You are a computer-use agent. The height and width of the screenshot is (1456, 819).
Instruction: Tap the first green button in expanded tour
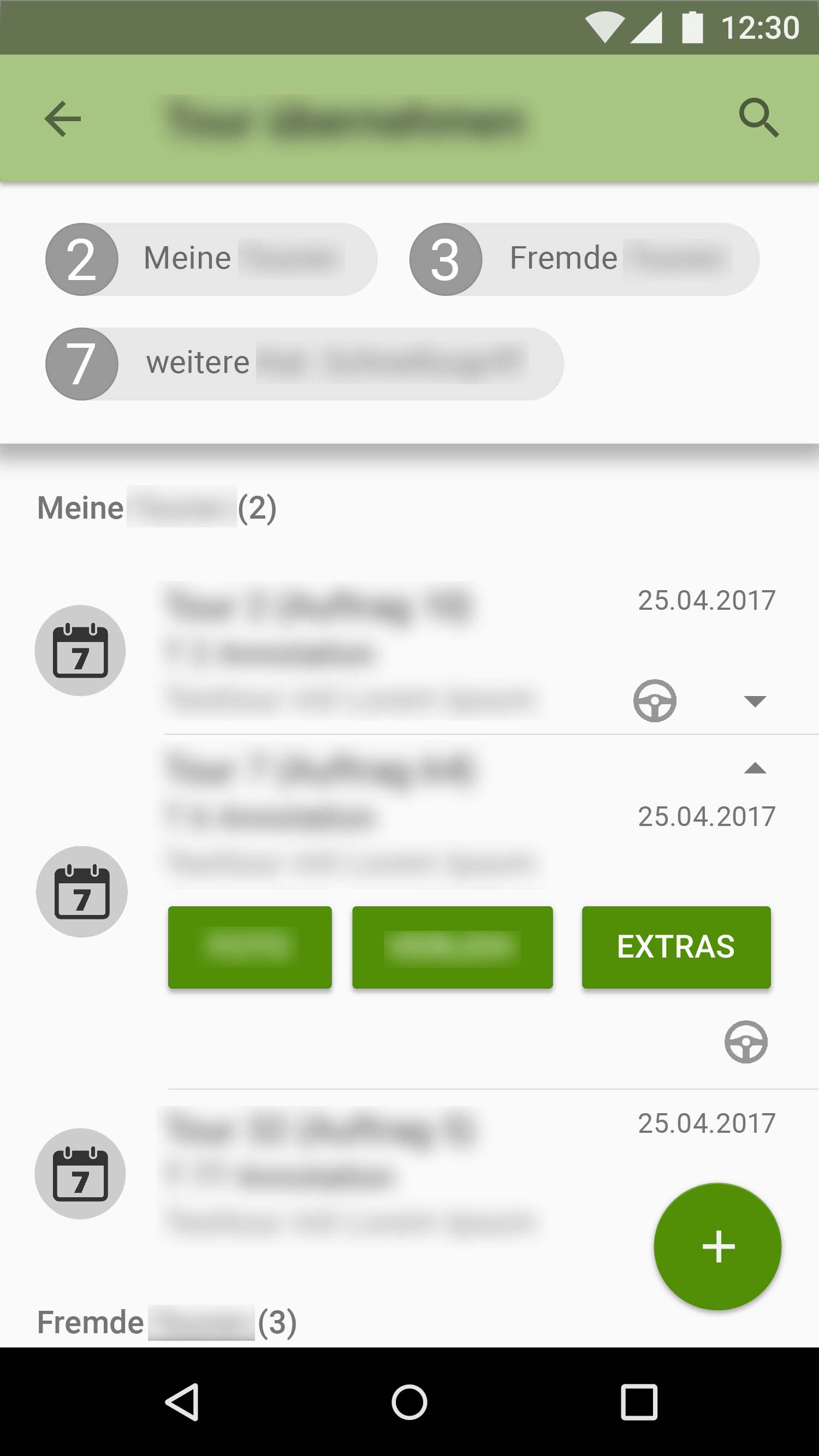[250, 947]
